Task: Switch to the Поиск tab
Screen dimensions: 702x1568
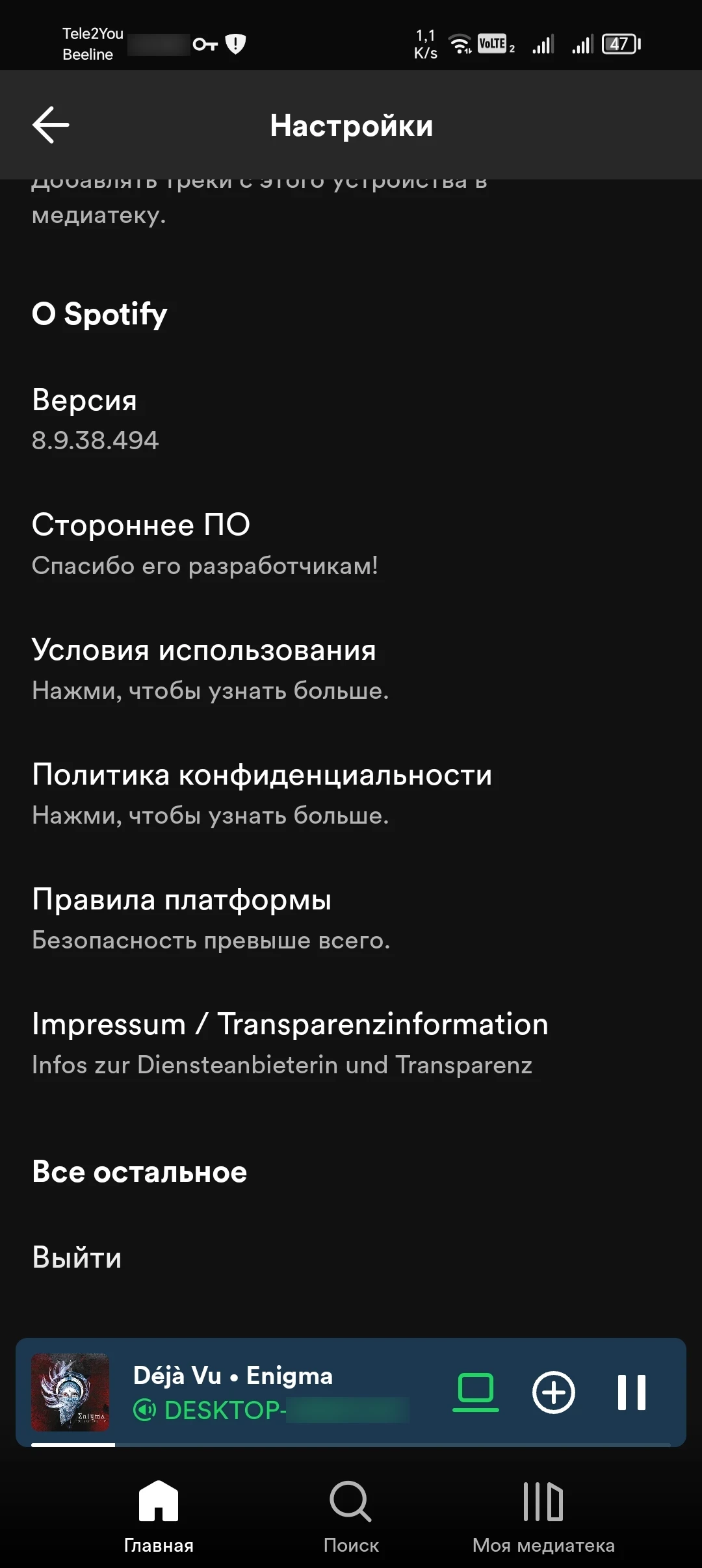Action: coord(351,1515)
